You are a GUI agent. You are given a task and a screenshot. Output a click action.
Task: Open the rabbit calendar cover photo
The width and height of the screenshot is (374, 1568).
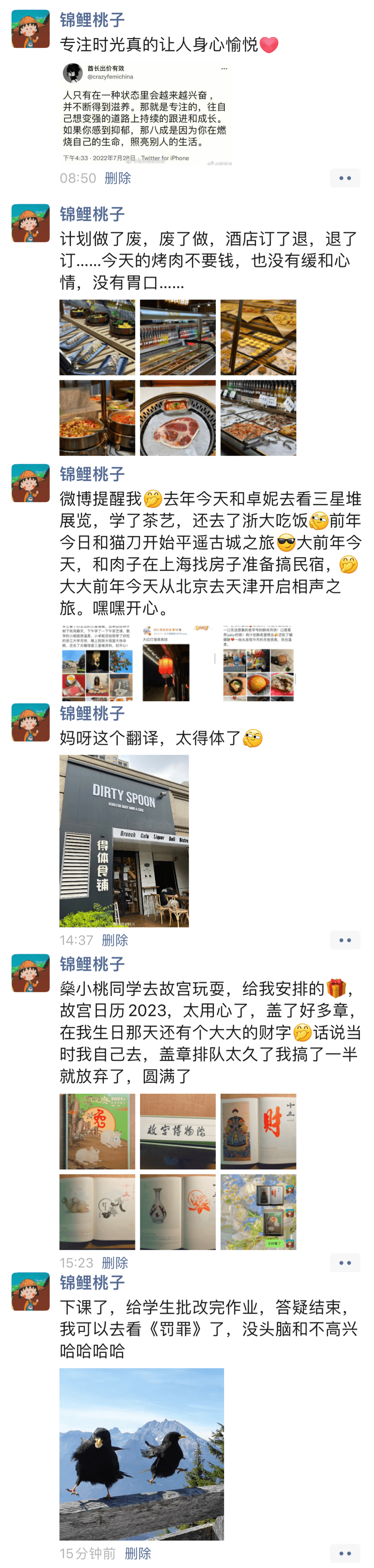tap(97, 1131)
